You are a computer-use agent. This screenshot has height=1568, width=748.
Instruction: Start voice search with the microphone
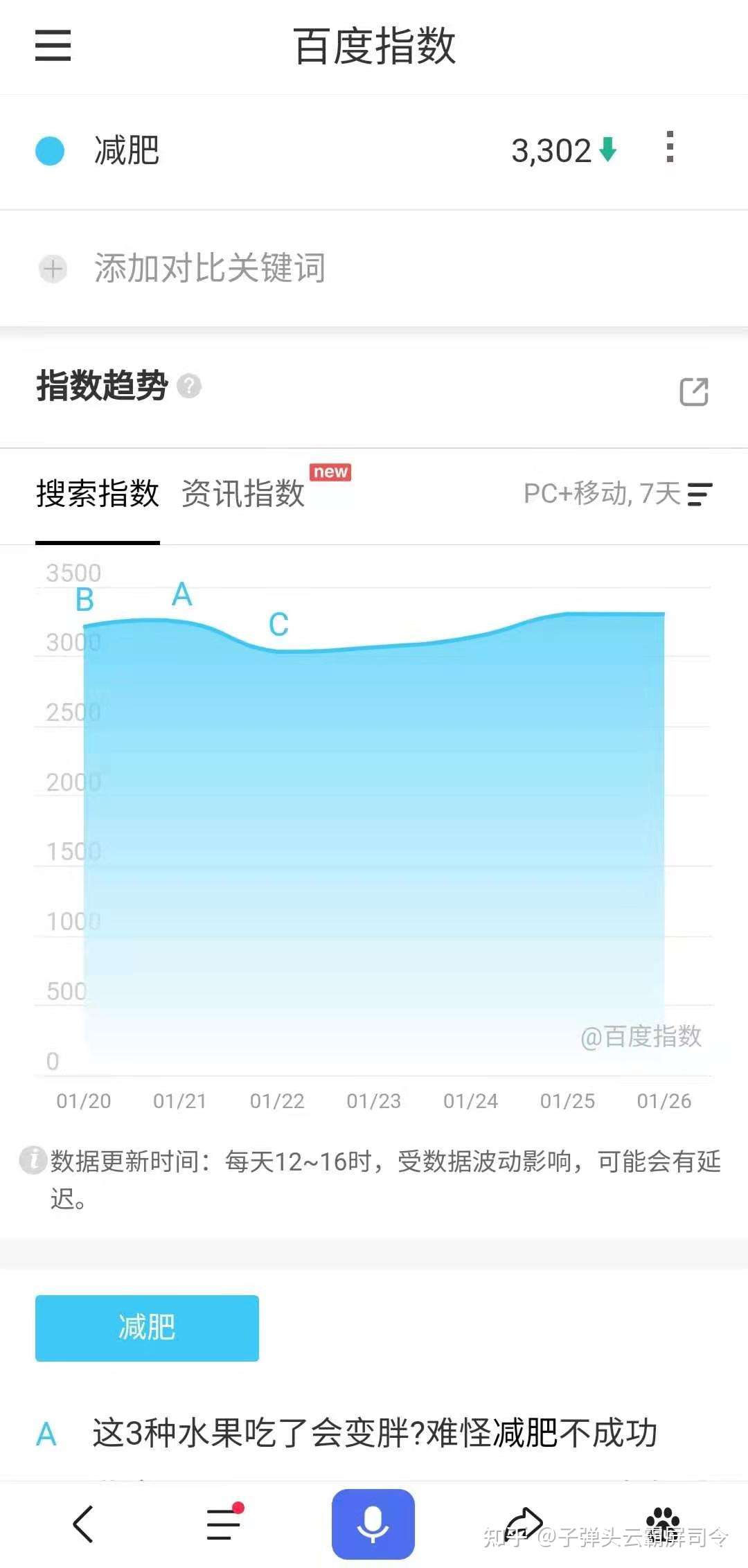tap(373, 1523)
